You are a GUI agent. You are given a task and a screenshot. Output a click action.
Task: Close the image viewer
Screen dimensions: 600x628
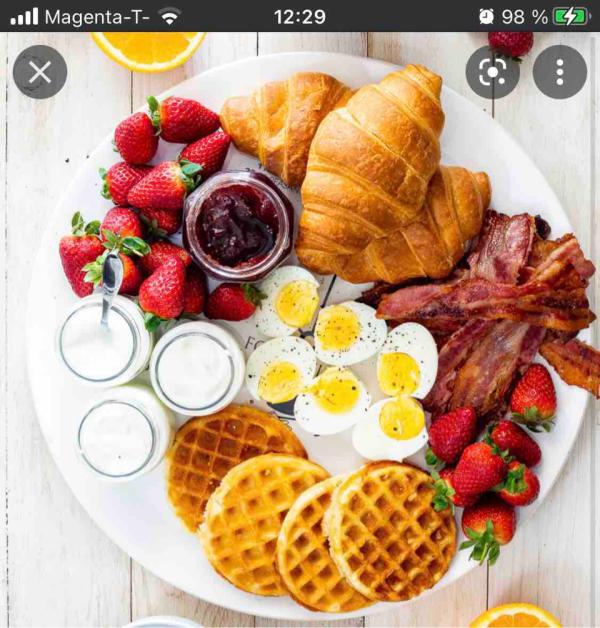(x=40, y=72)
